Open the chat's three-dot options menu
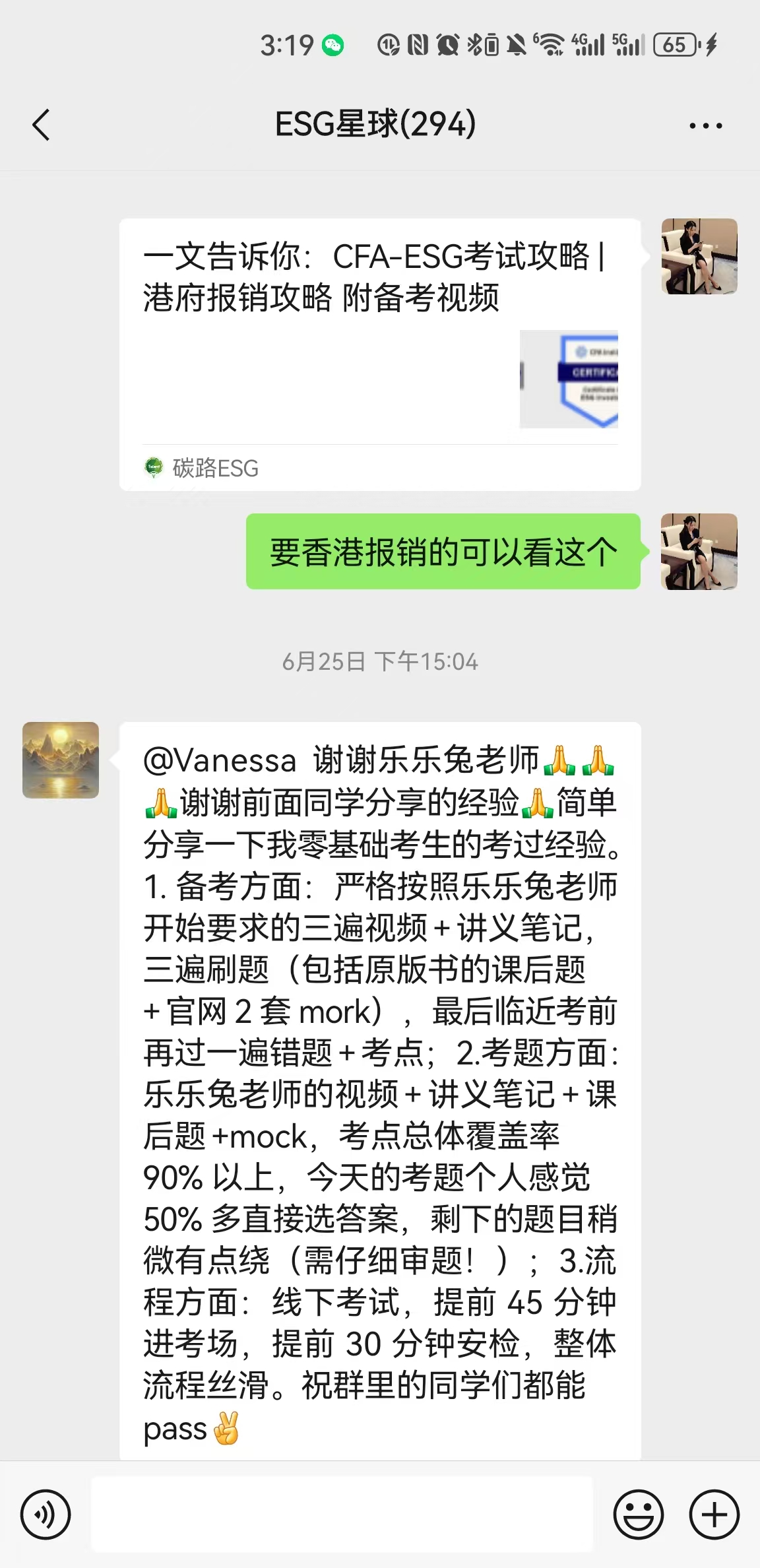Screen dimensions: 760x1568 pyautogui.click(x=705, y=125)
